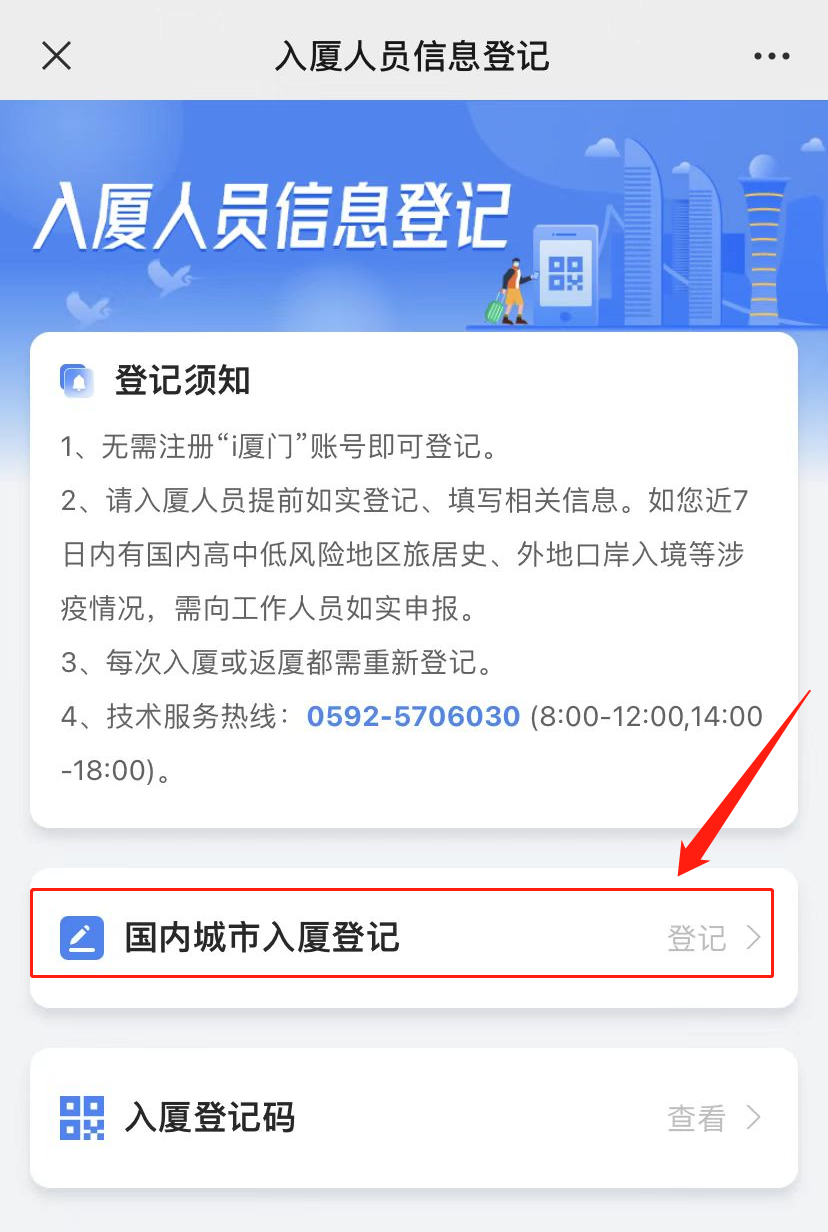828x1232 pixels.
Task: Open the three-dot overflow menu
Action: [x=771, y=56]
